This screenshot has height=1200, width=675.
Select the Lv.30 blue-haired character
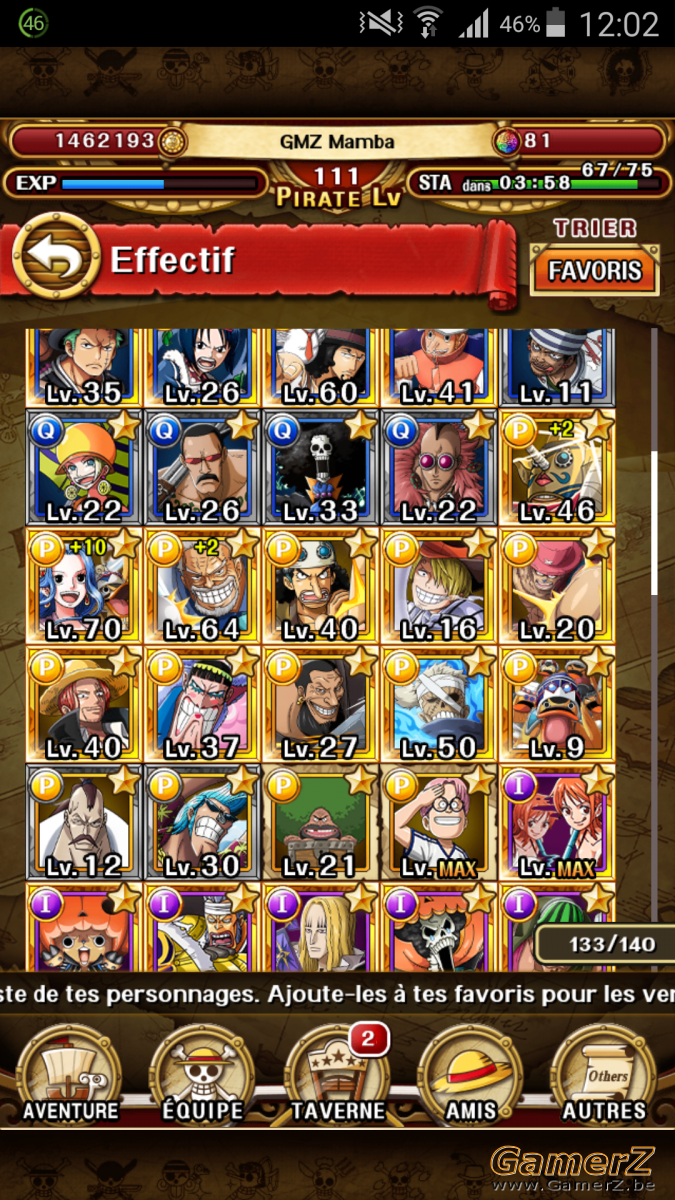[203, 822]
